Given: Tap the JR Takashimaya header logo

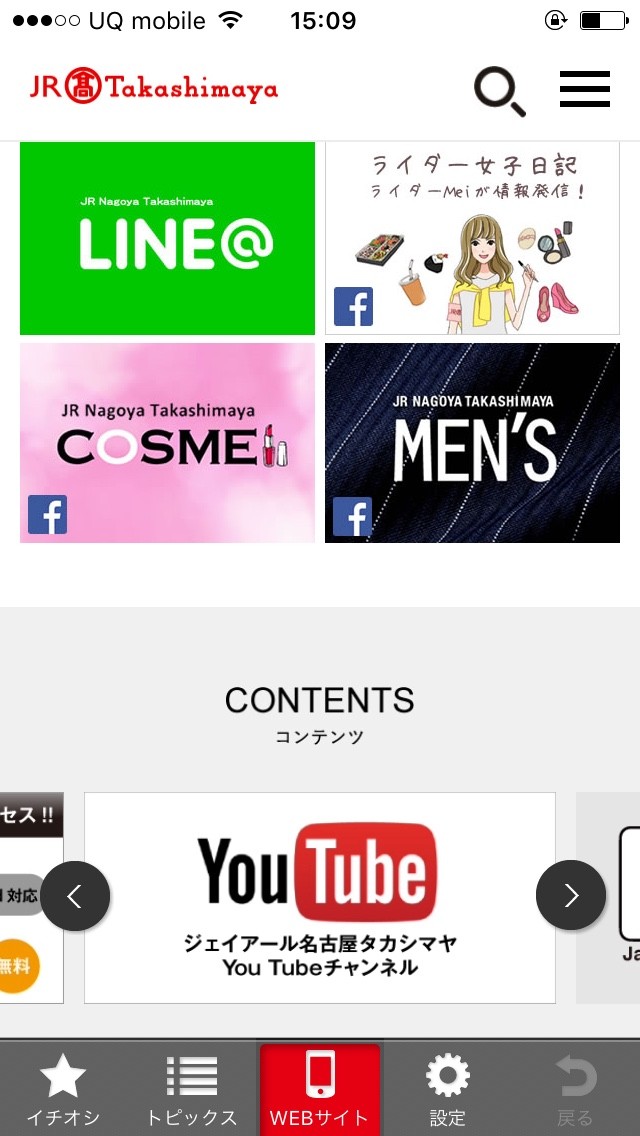Looking at the screenshot, I should [x=153, y=90].
